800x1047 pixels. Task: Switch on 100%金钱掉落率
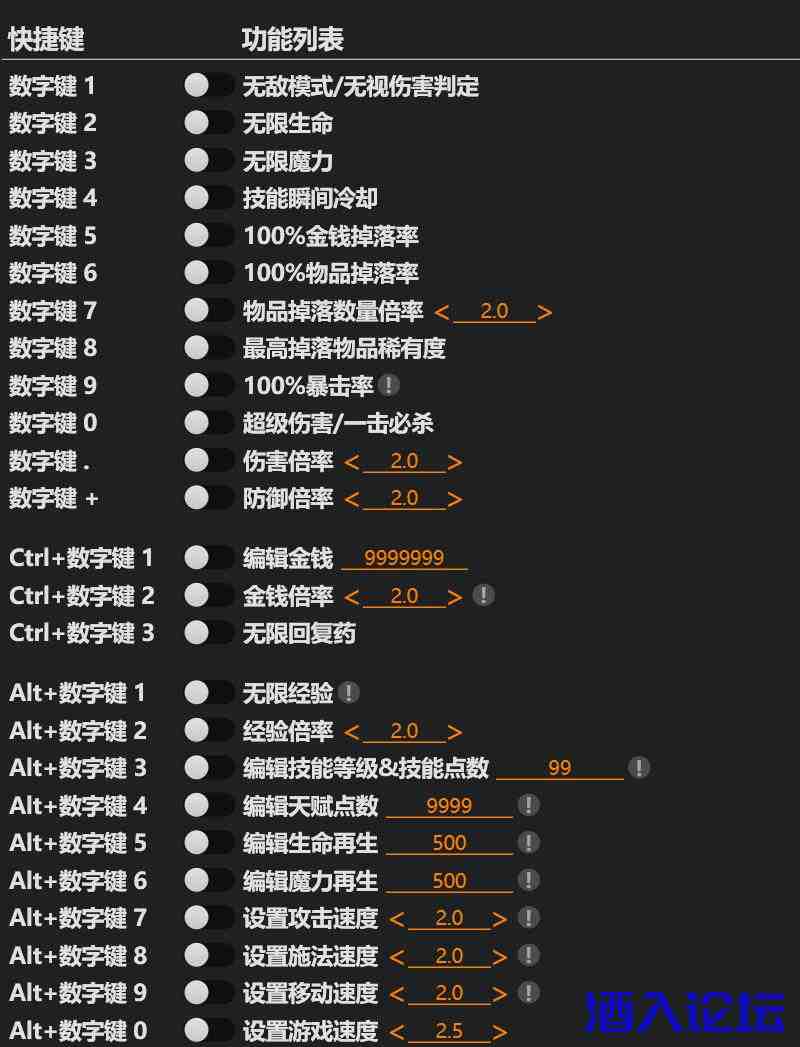208,236
